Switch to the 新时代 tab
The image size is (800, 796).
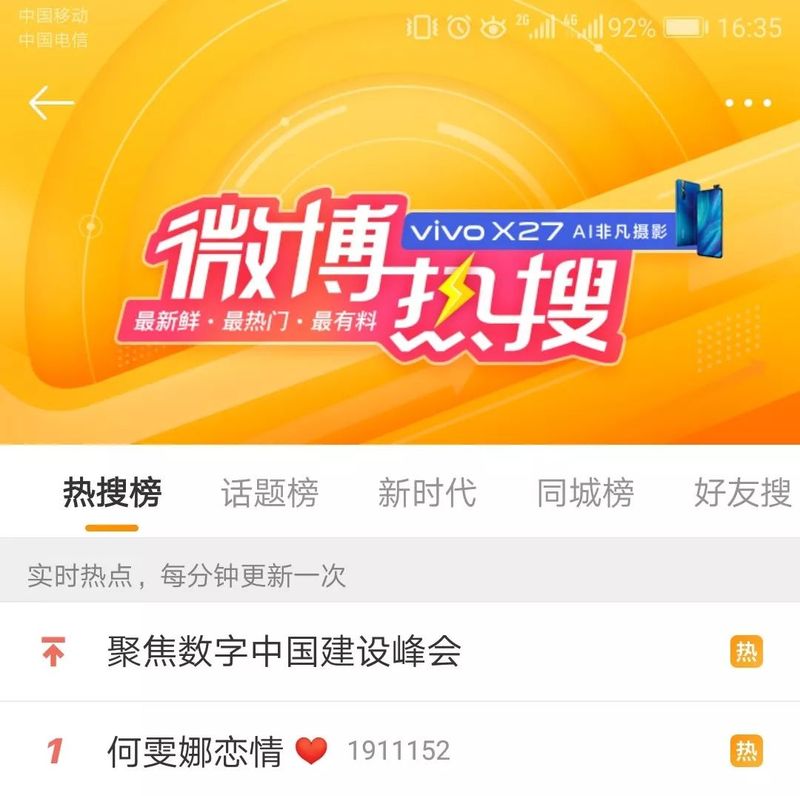pyautogui.click(x=427, y=493)
